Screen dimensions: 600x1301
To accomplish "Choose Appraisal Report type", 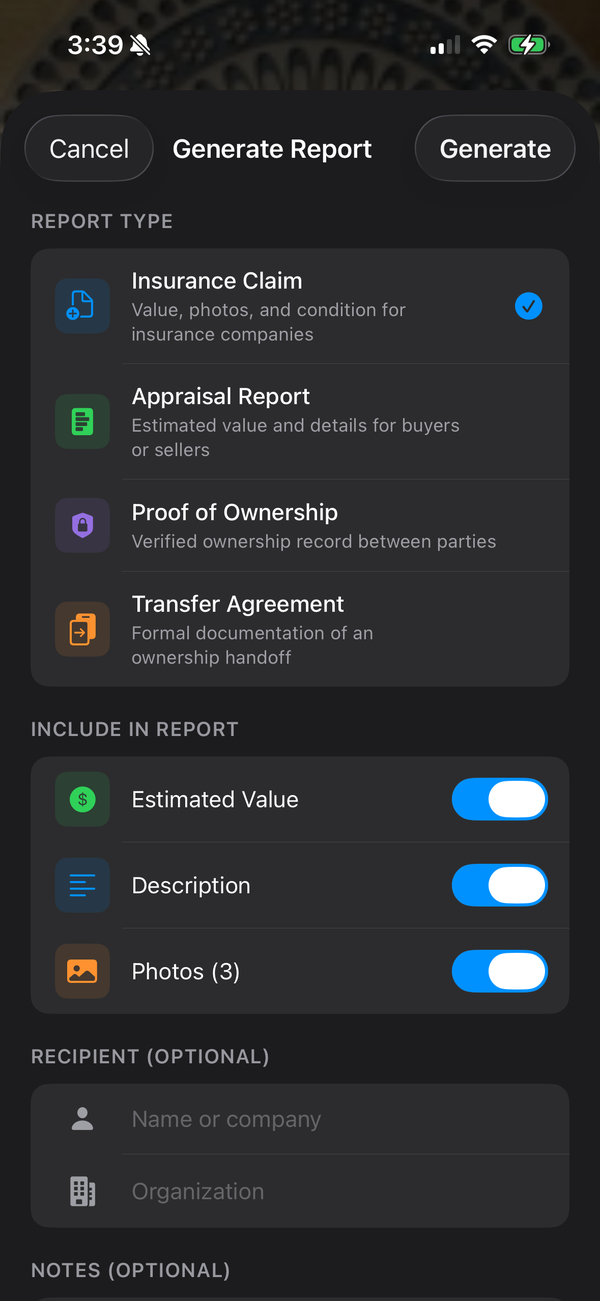I will click(300, 421).
